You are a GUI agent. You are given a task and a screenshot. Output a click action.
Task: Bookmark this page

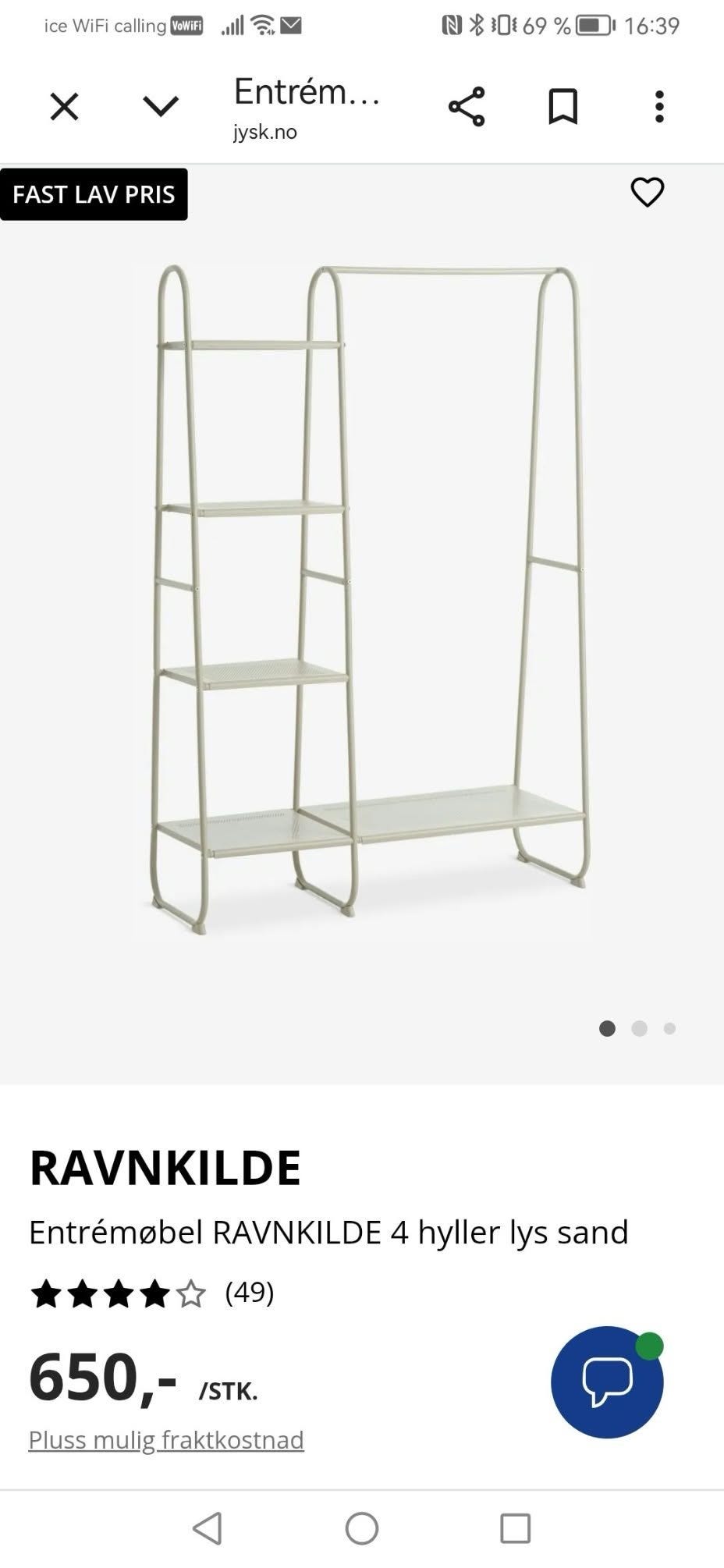[x=563, y=106]
